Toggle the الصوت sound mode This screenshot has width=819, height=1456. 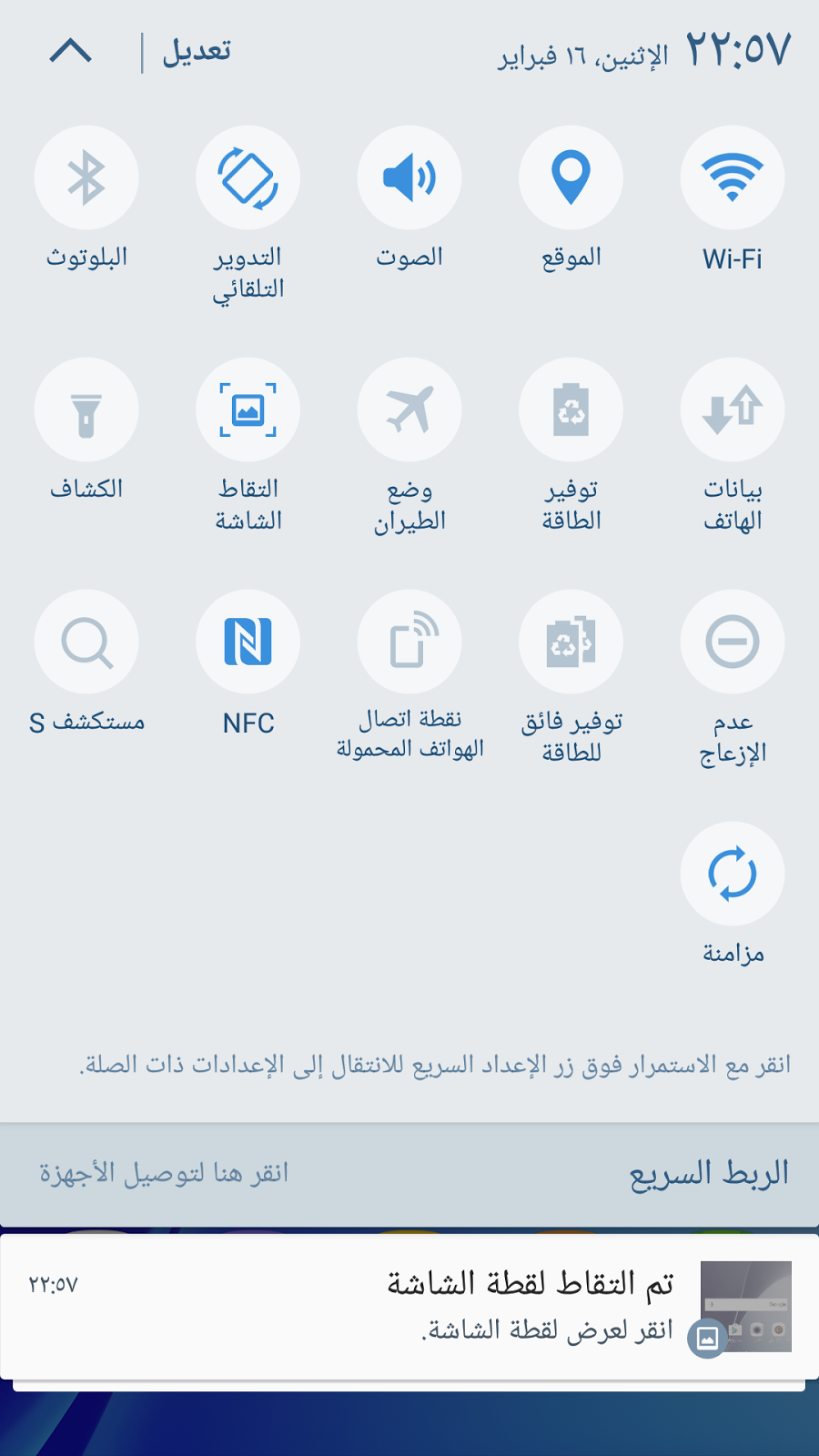(409, 177)
